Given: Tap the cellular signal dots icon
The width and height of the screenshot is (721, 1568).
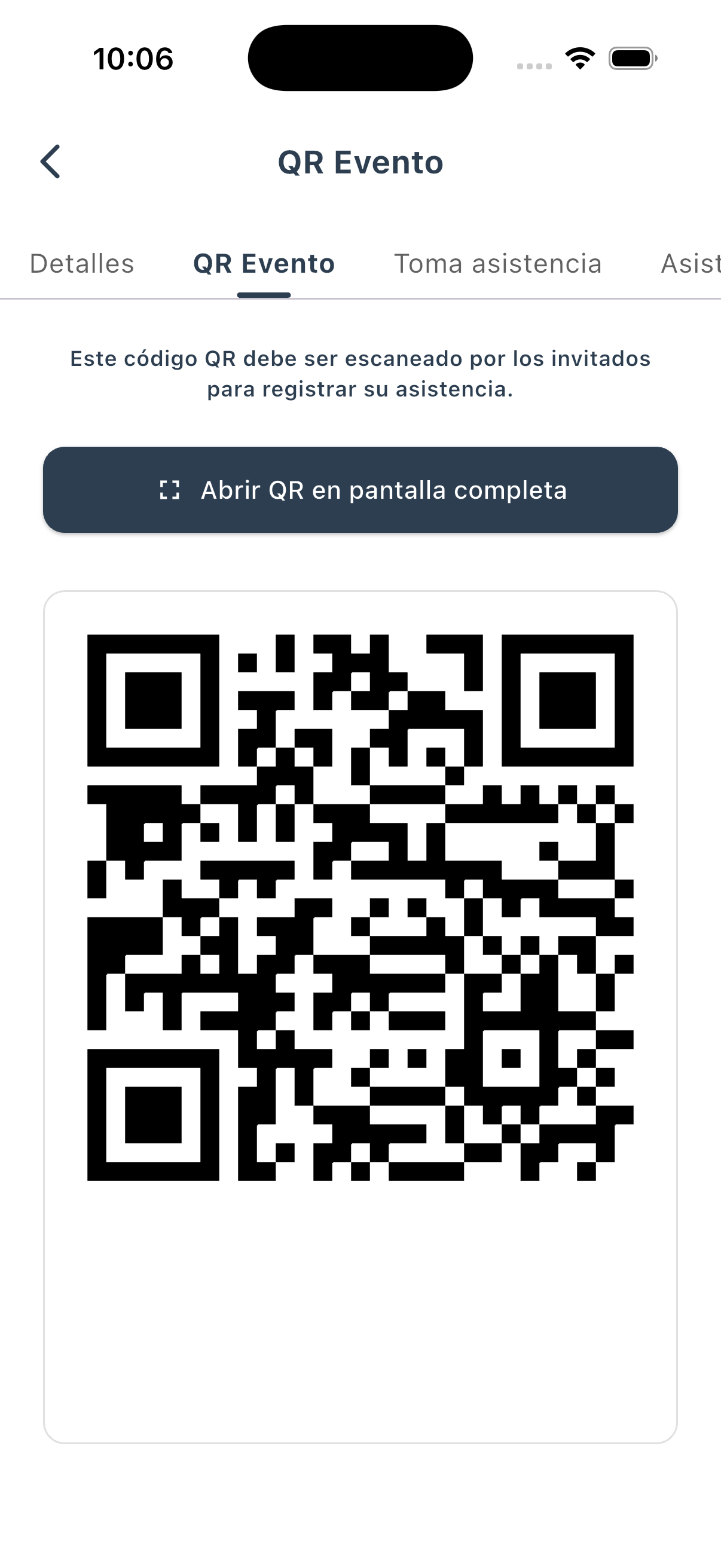Looking at the screenshot, I should pos(534,65).
